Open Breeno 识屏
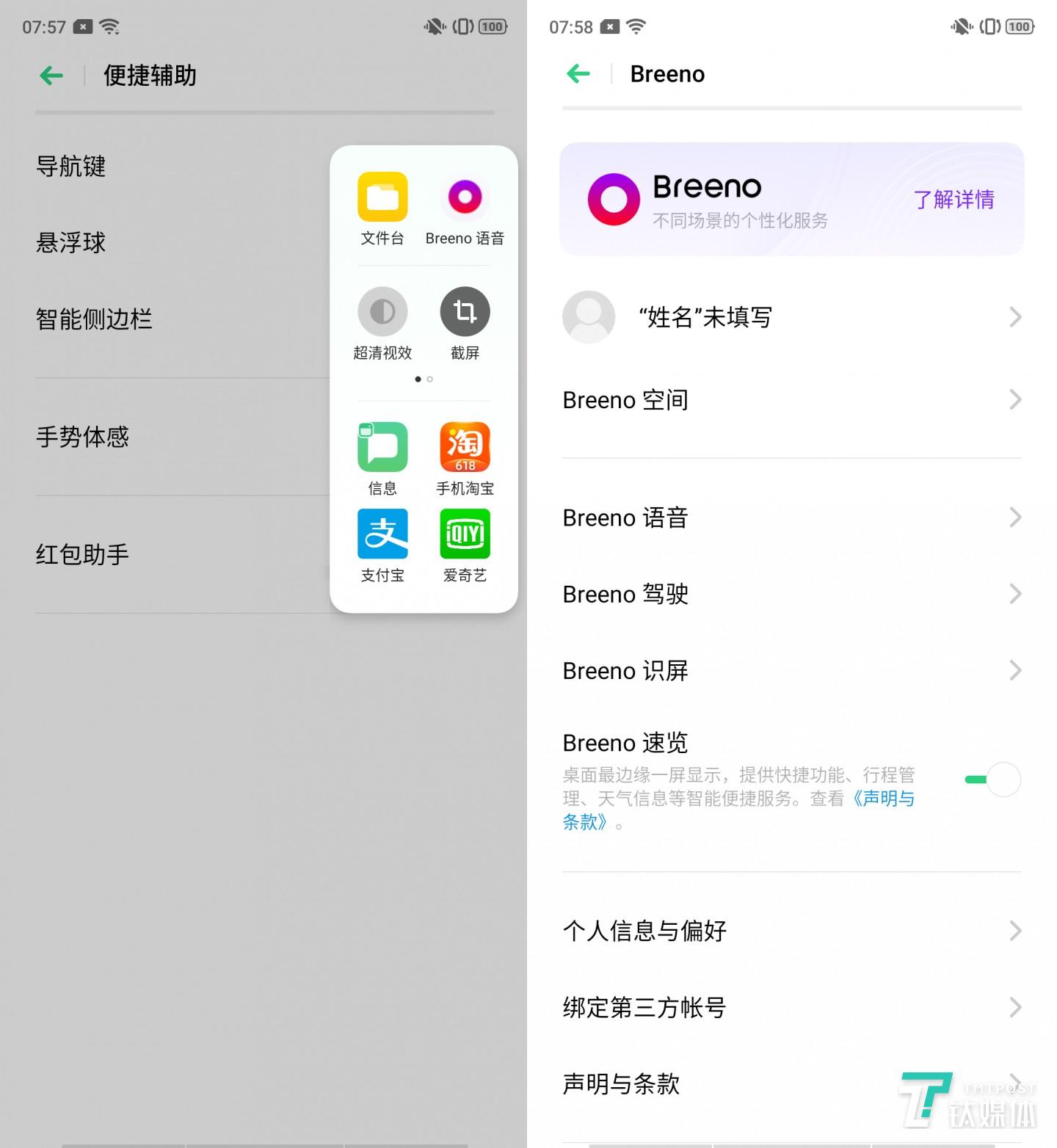1057x1148 pixels. 791,670
